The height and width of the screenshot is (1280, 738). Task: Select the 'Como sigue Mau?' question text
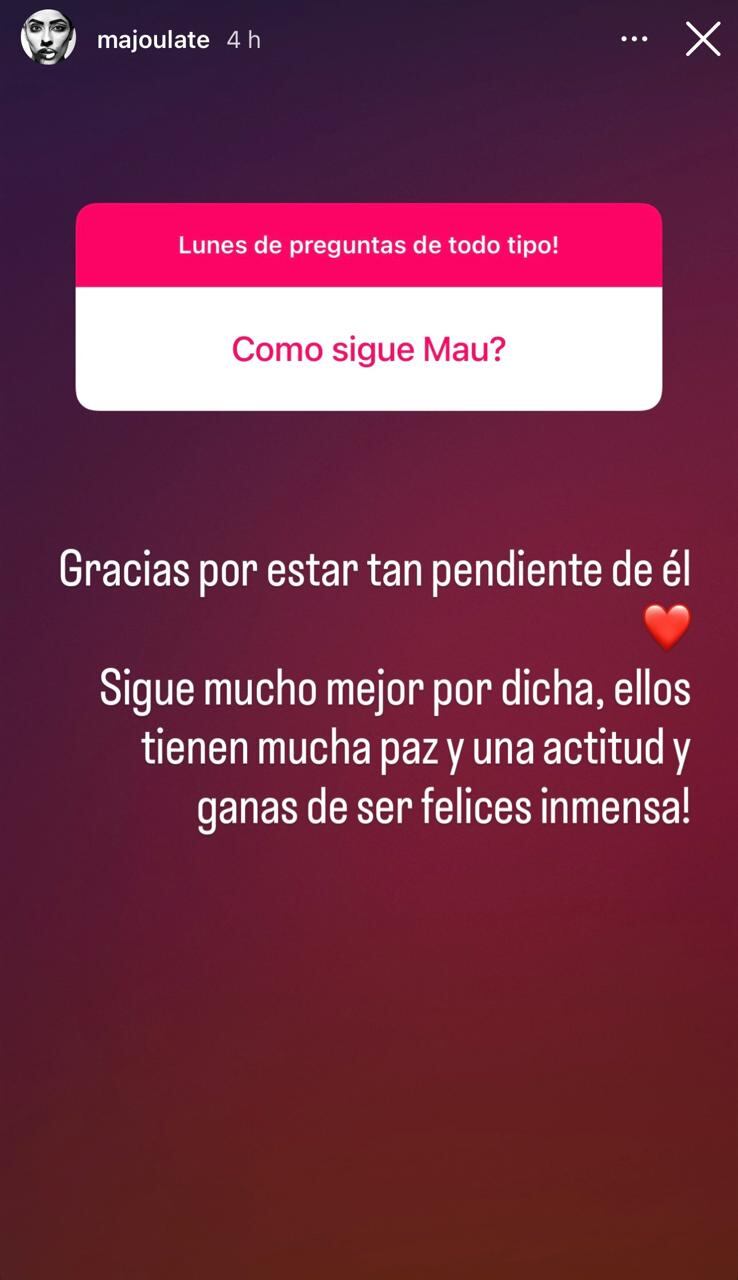(x=369, y=349)
